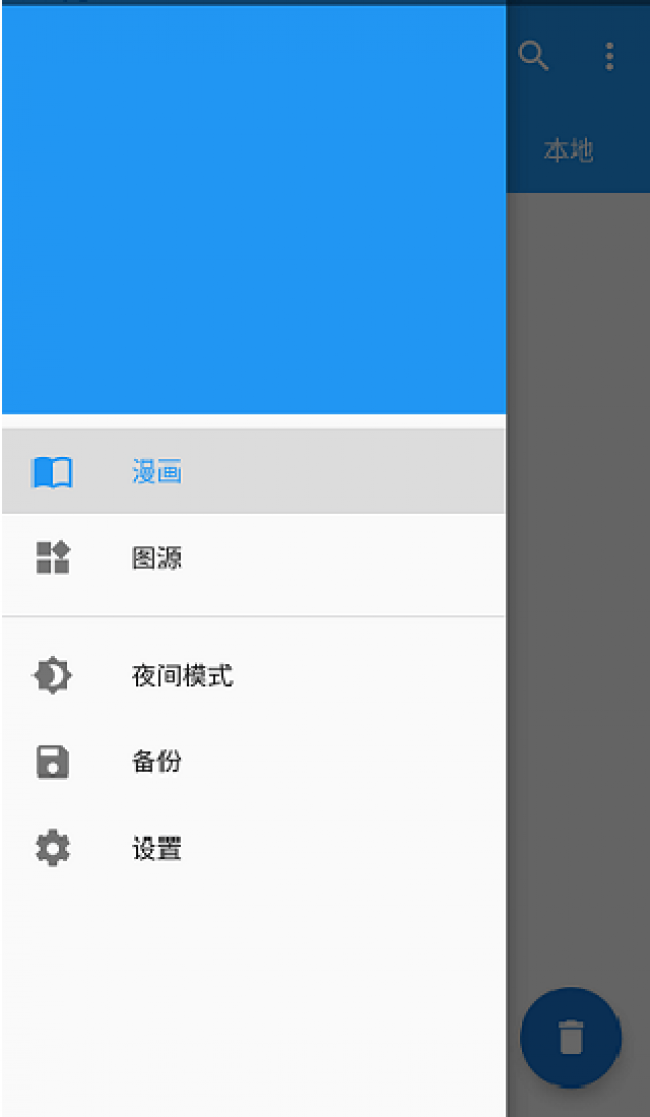Screen dimensions: 650x1117
Task: Switch to the 本地 tab
Action: (x=568, y=150)
